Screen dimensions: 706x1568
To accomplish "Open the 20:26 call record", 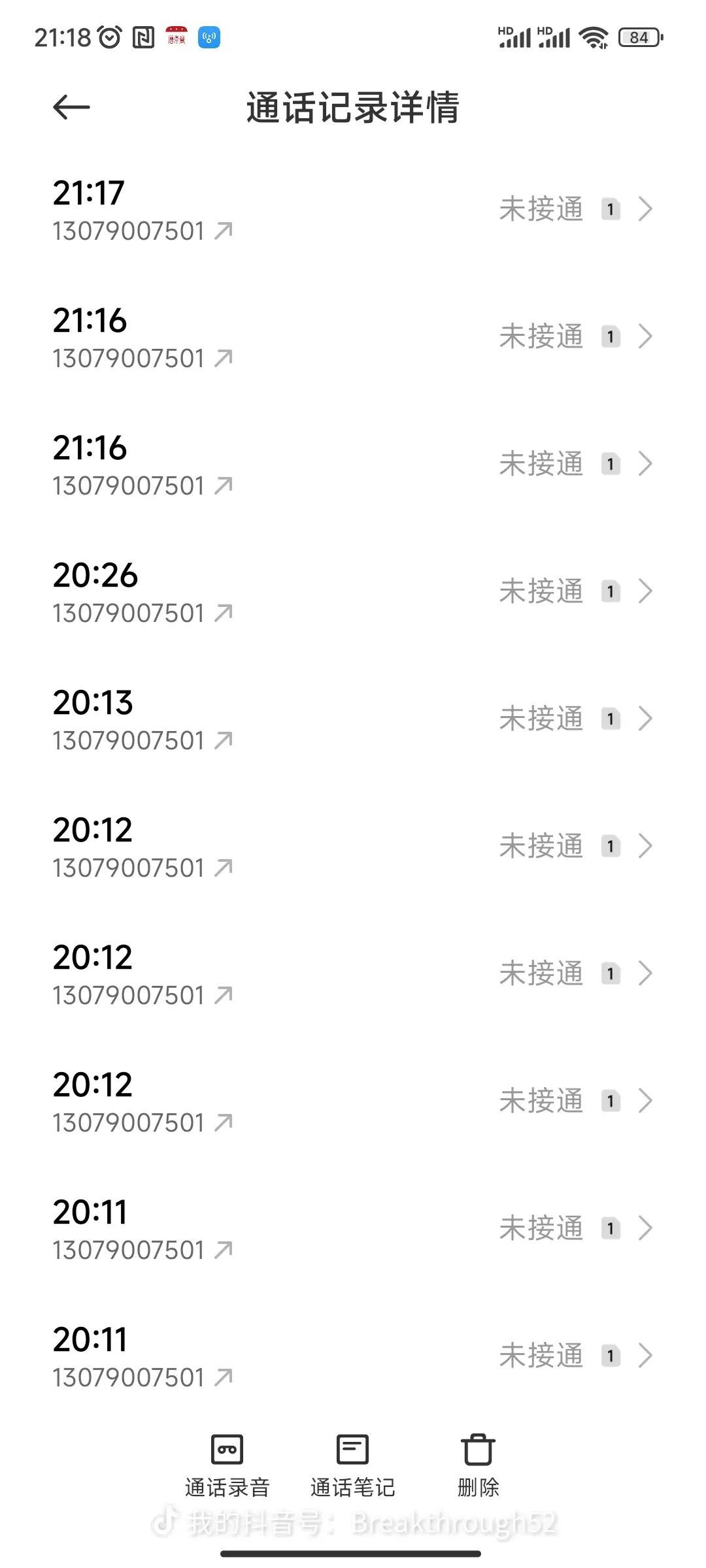I will pos(353,593).
